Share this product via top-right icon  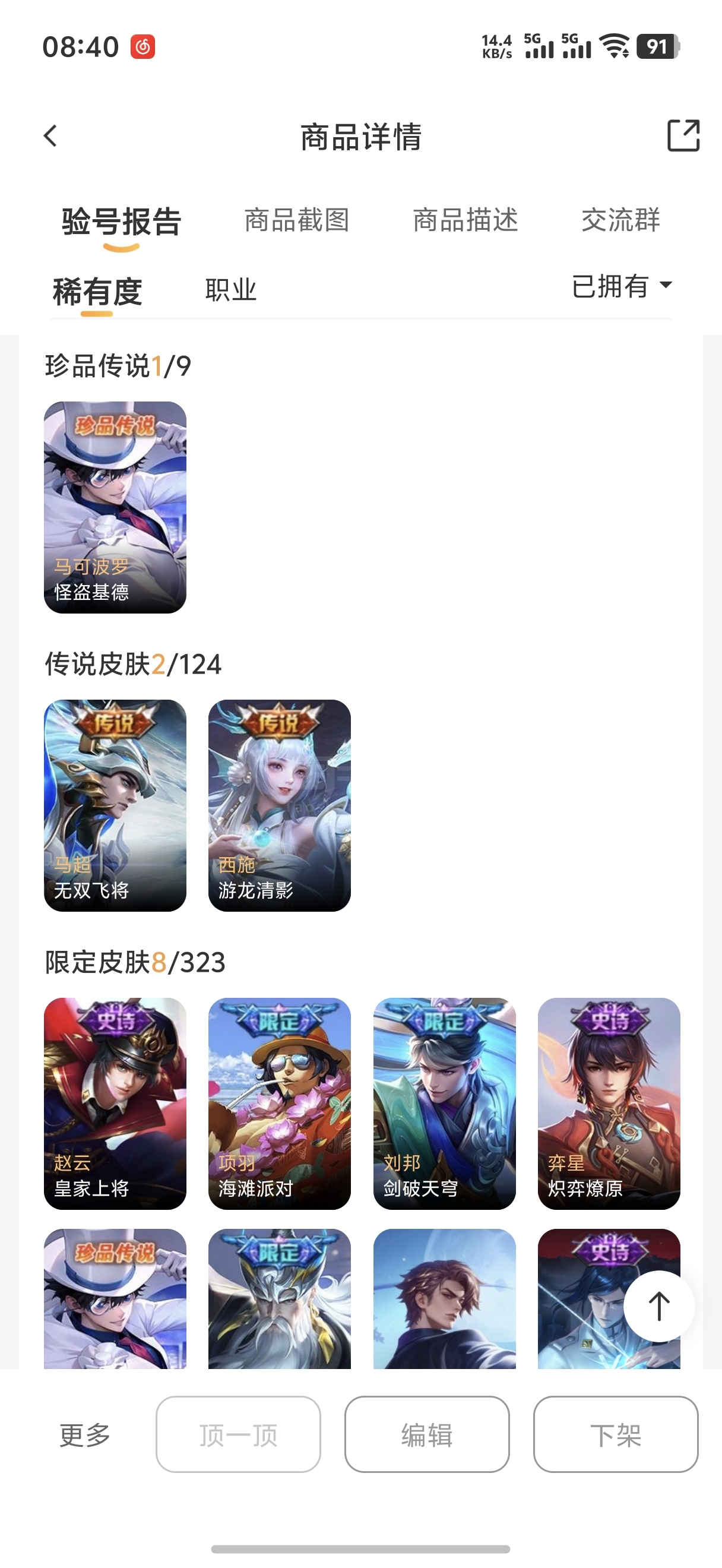683,135
